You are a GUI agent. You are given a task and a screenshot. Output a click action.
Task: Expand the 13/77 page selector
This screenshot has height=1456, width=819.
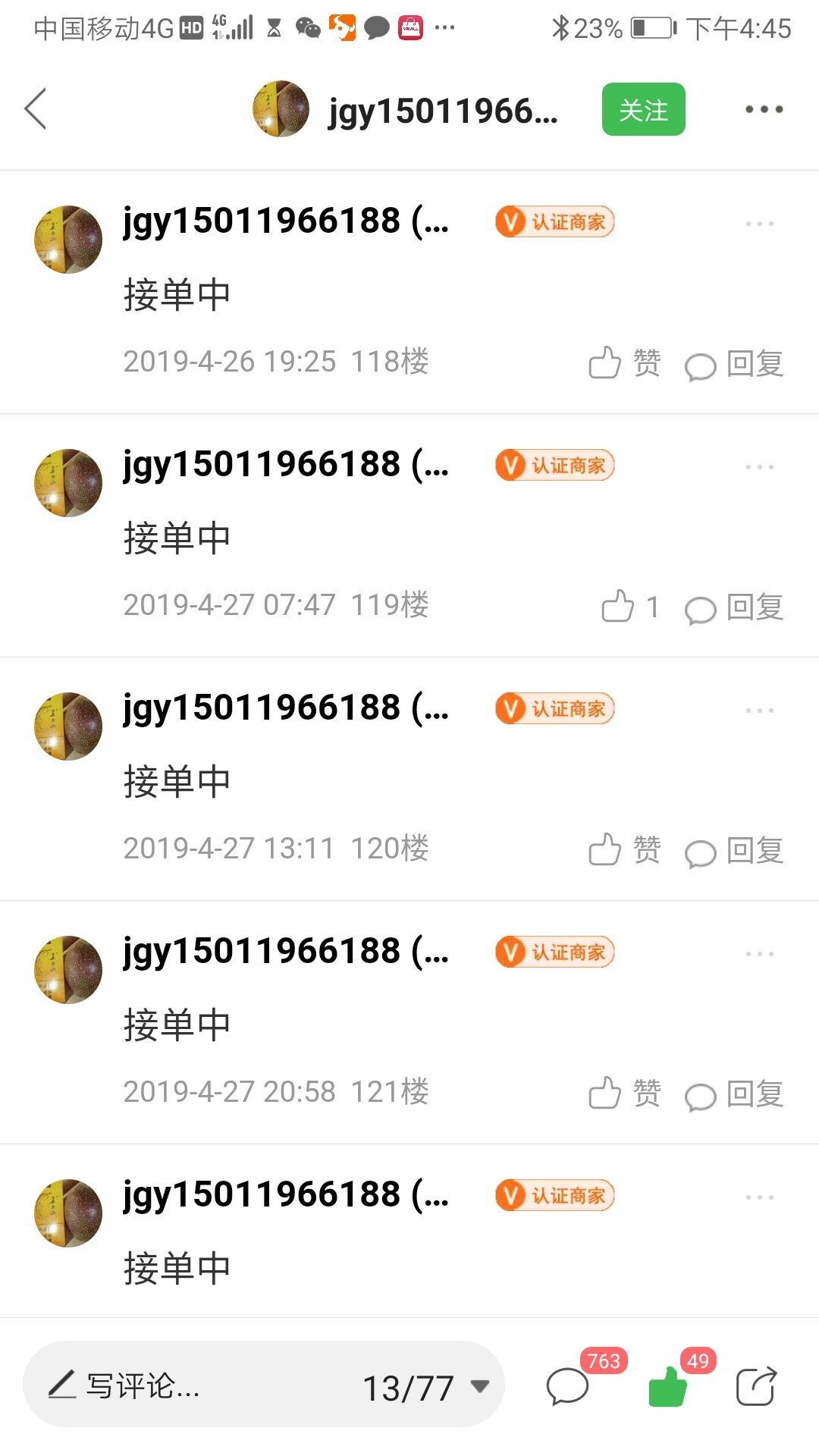[425, 1388]
